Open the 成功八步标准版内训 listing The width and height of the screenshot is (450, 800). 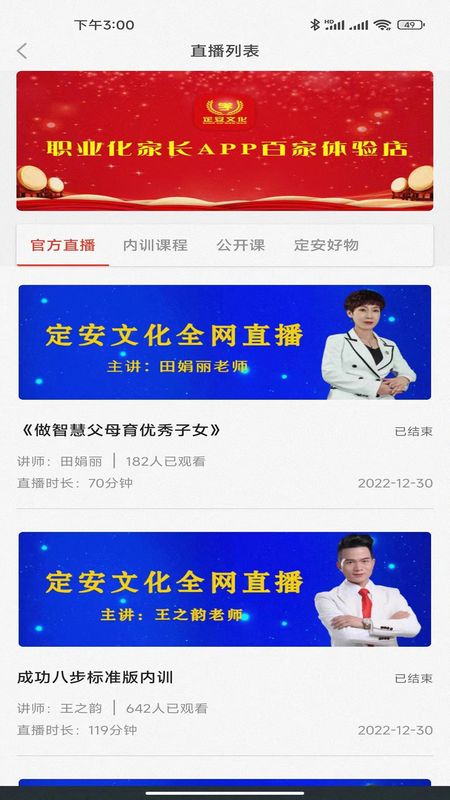click(95, 678)
